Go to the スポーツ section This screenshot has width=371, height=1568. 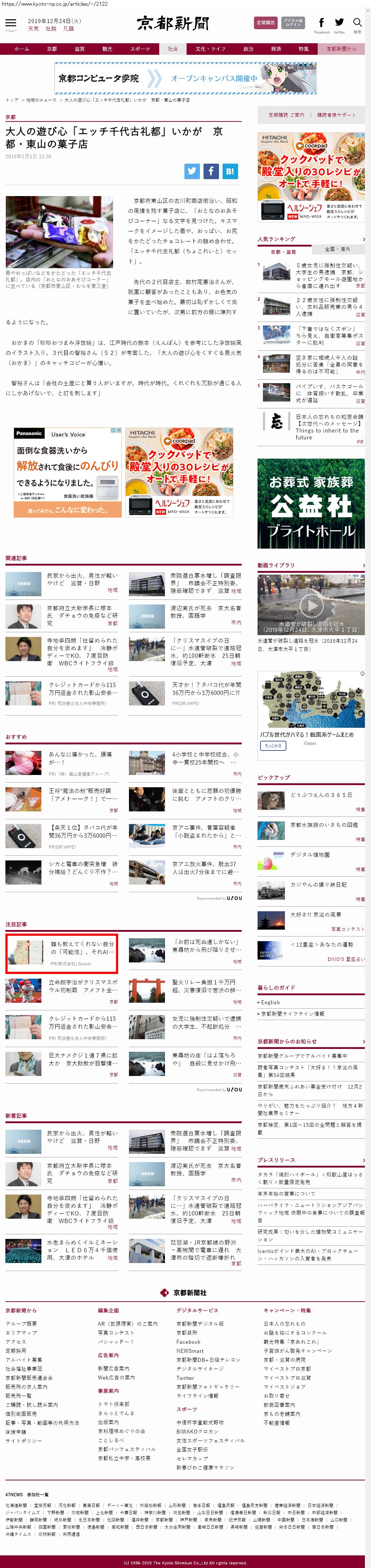(140, 49)
